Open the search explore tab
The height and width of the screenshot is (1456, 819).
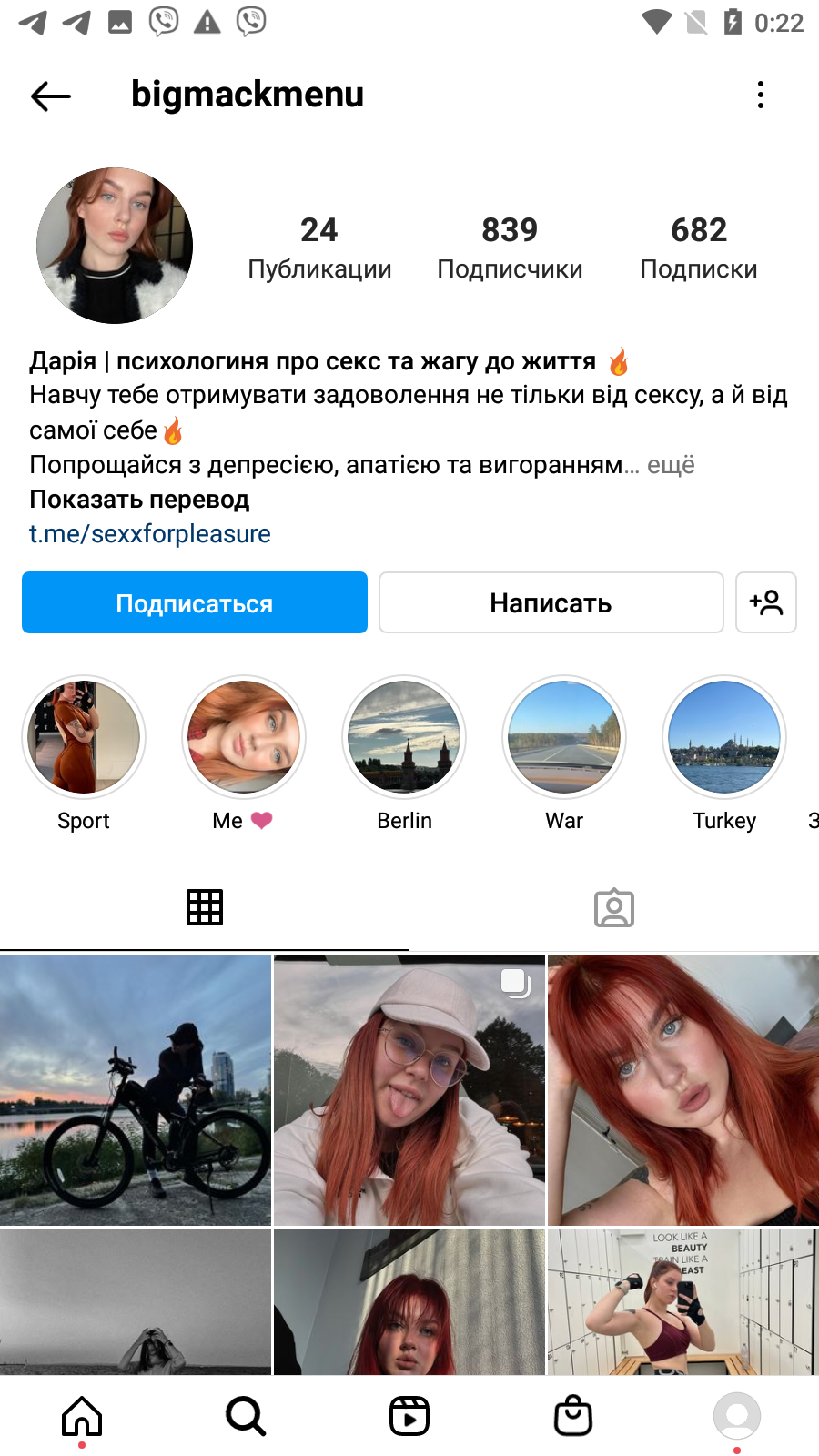(246, 1416)
